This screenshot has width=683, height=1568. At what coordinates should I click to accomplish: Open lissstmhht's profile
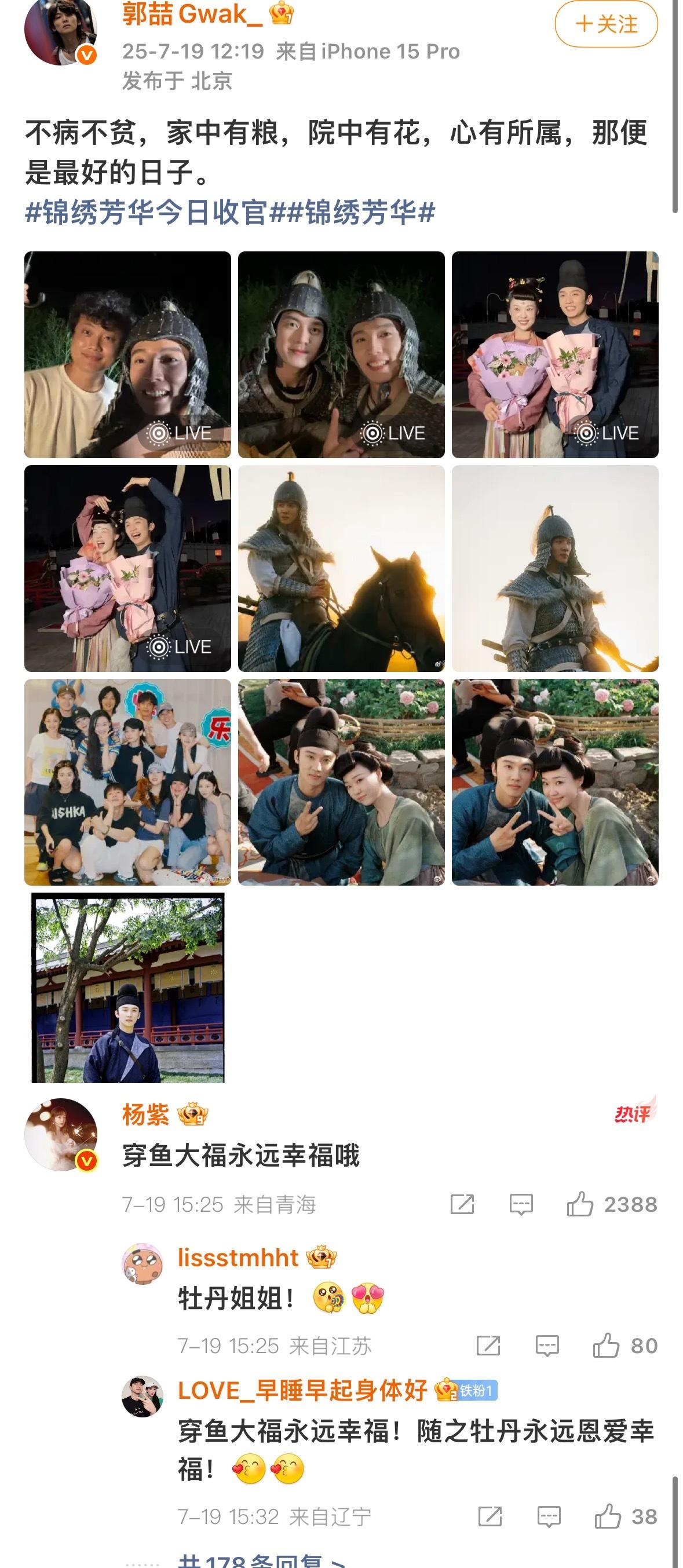(x=143, y=1264)
